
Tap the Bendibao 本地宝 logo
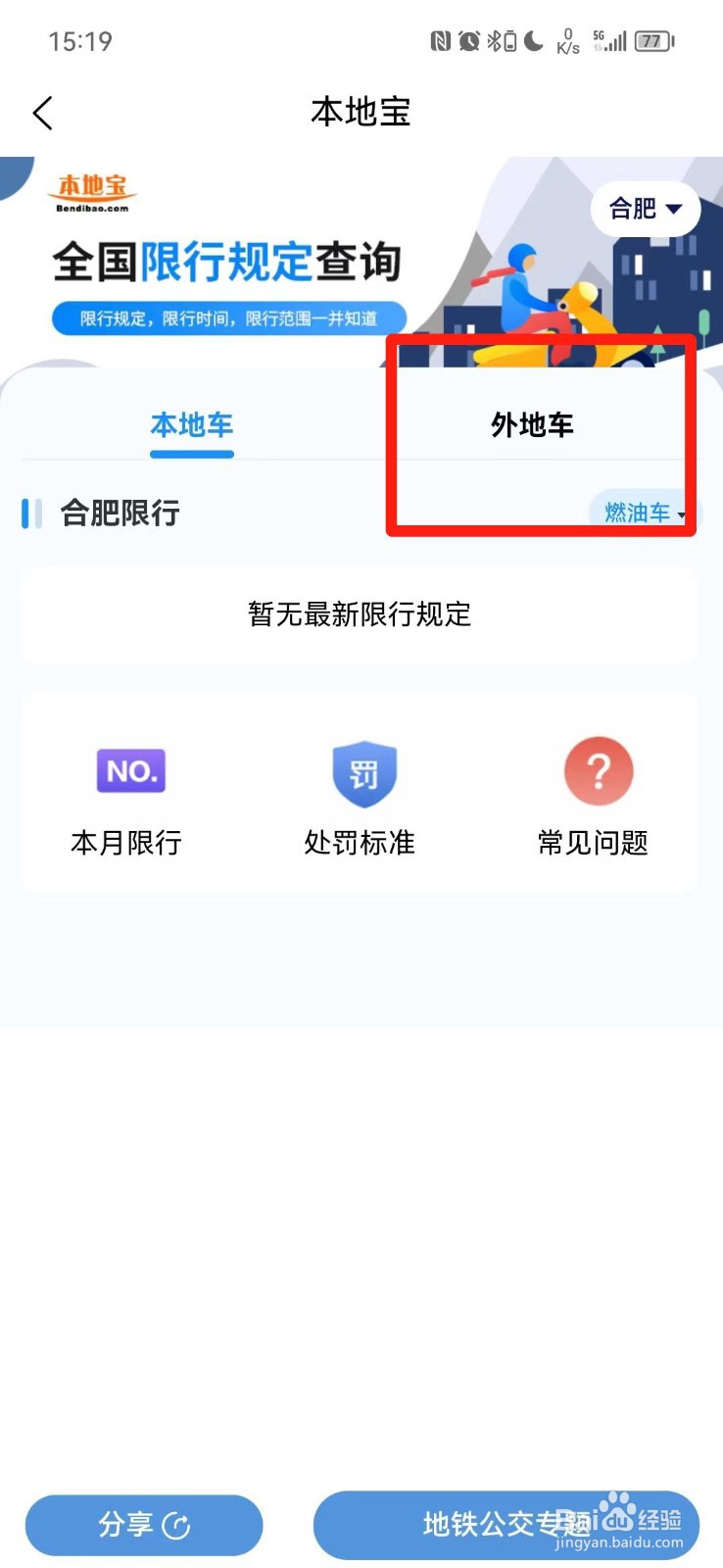pyautogui.click(x=93, y=191)
